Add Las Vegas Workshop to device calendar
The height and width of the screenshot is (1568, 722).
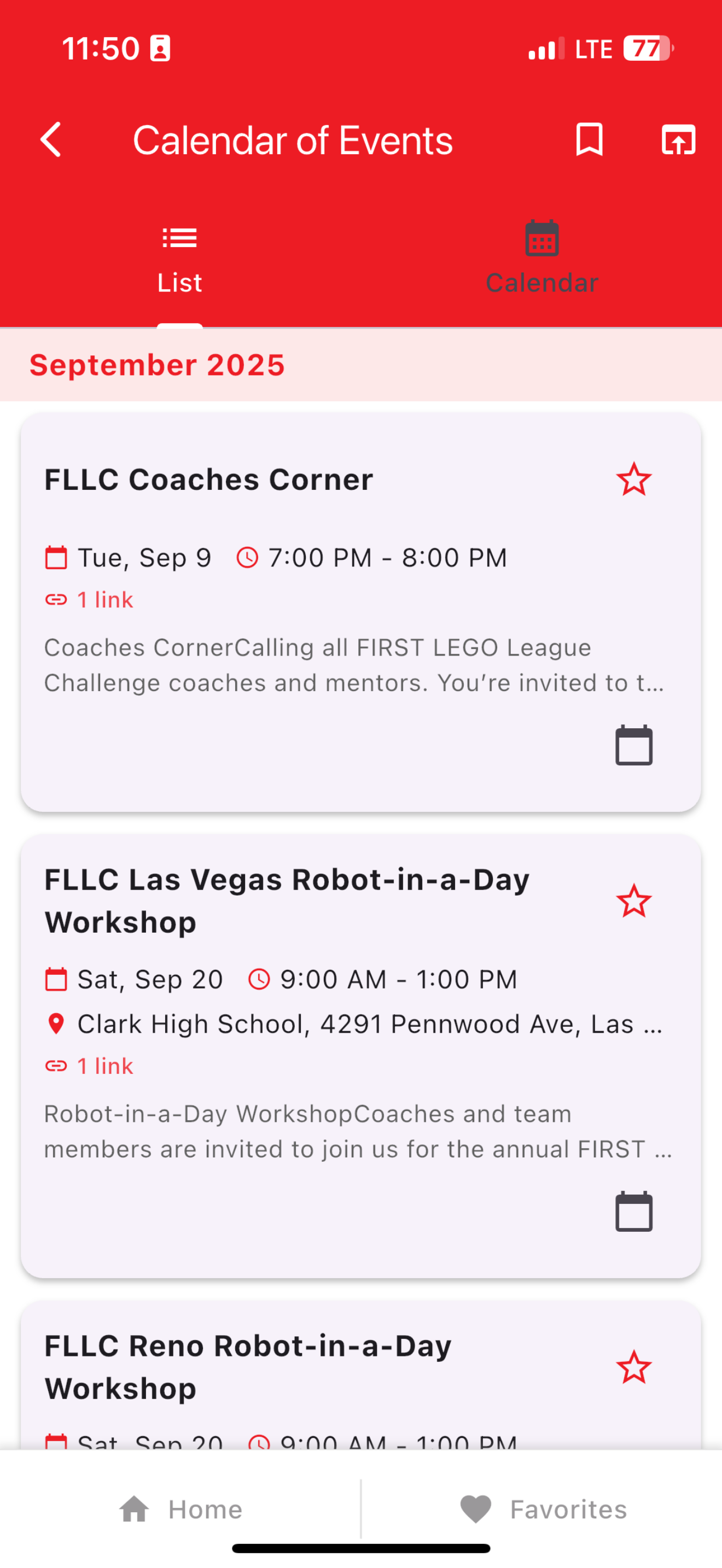pos(634,1212)
